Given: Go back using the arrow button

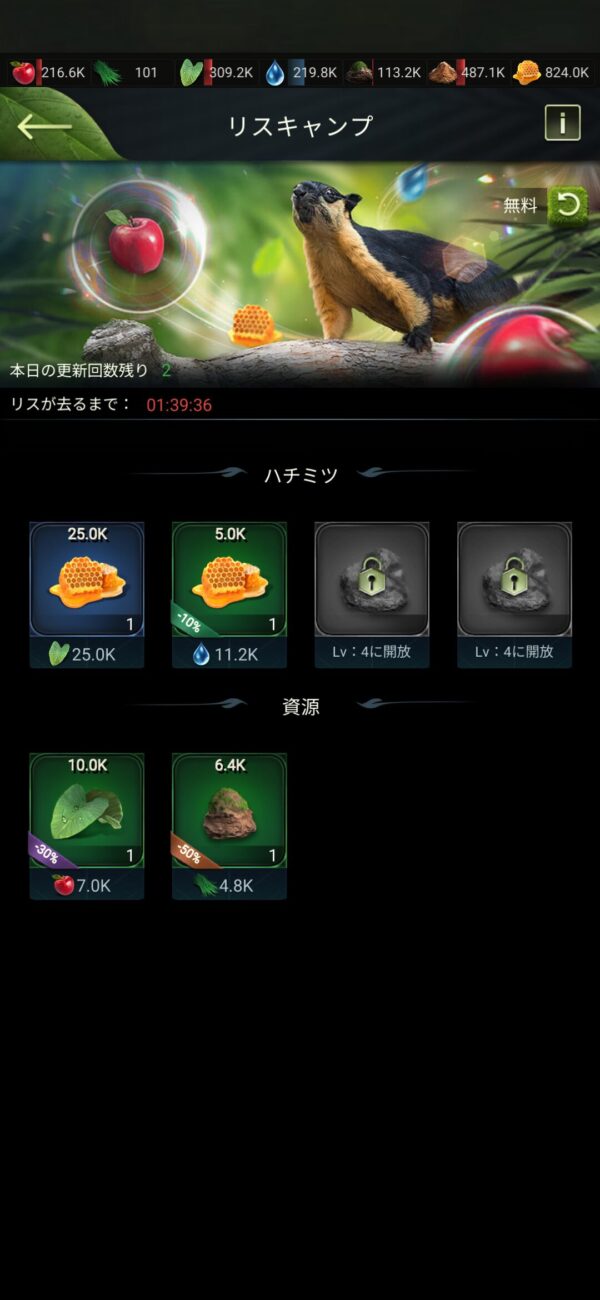Looking at the screenshot, I should coord(44,126).
